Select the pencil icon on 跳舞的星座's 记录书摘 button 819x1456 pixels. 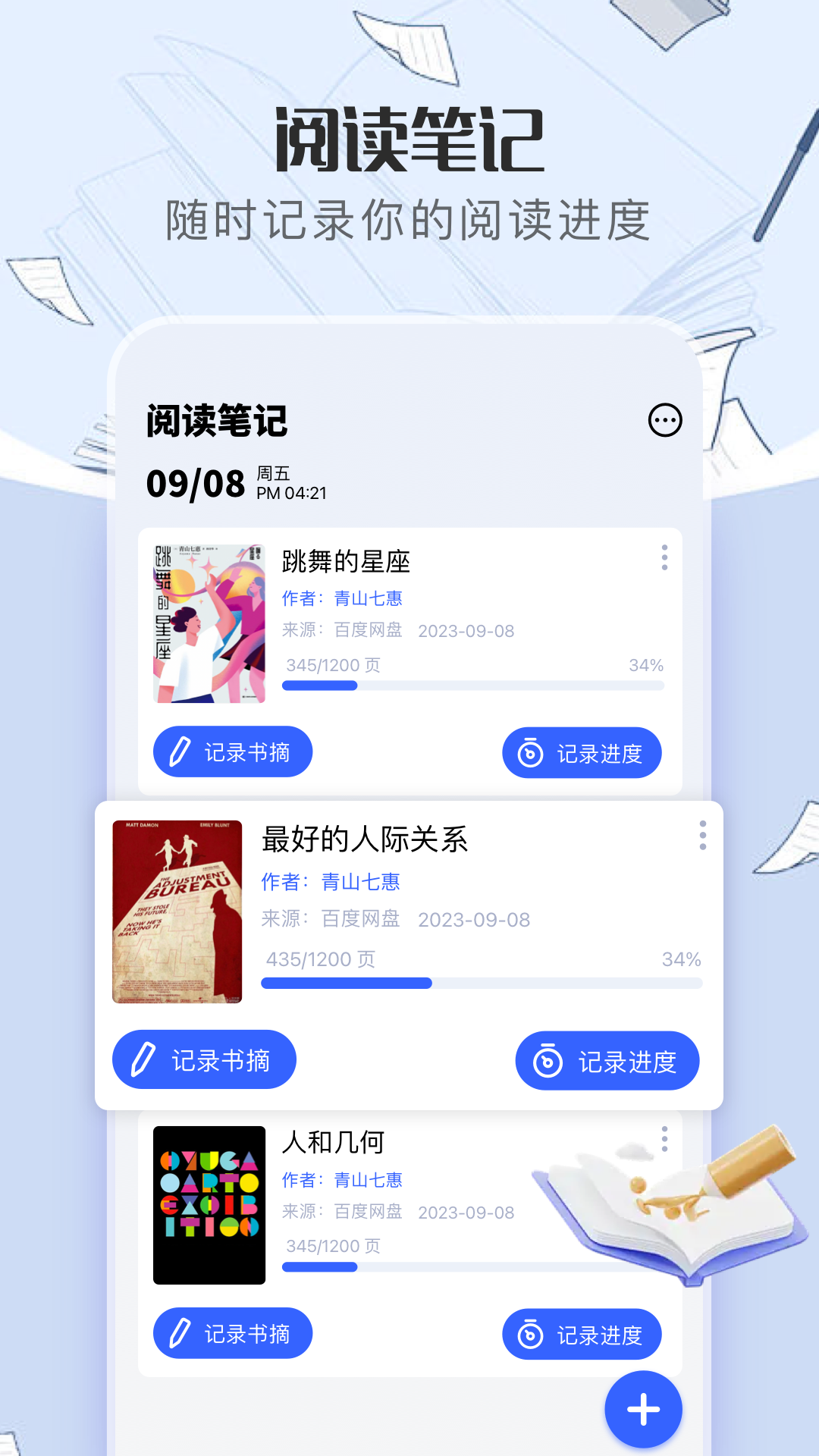click(x=180, y=752)
